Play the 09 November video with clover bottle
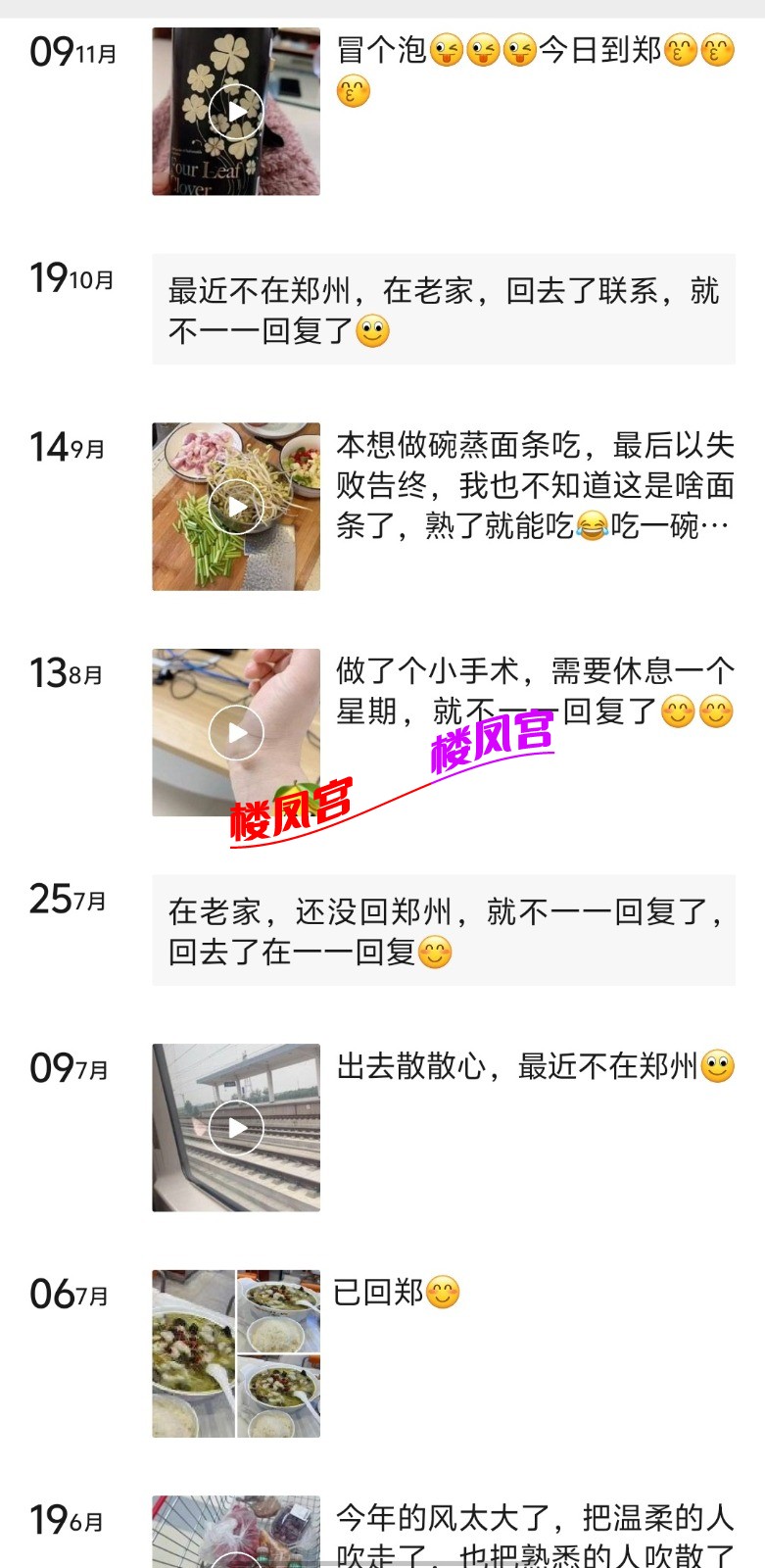The width and height of the screenshot is (765, 1568). pos(236,112)
